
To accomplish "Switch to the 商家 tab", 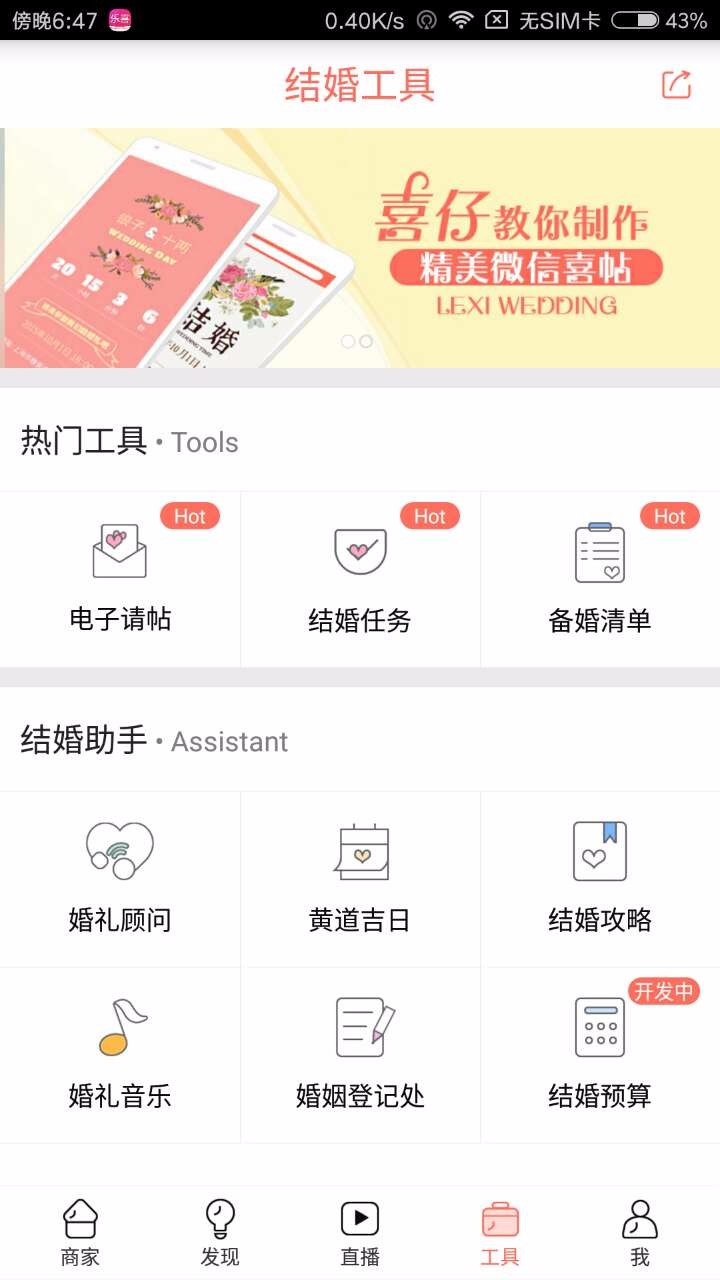I will [80, 1233].
